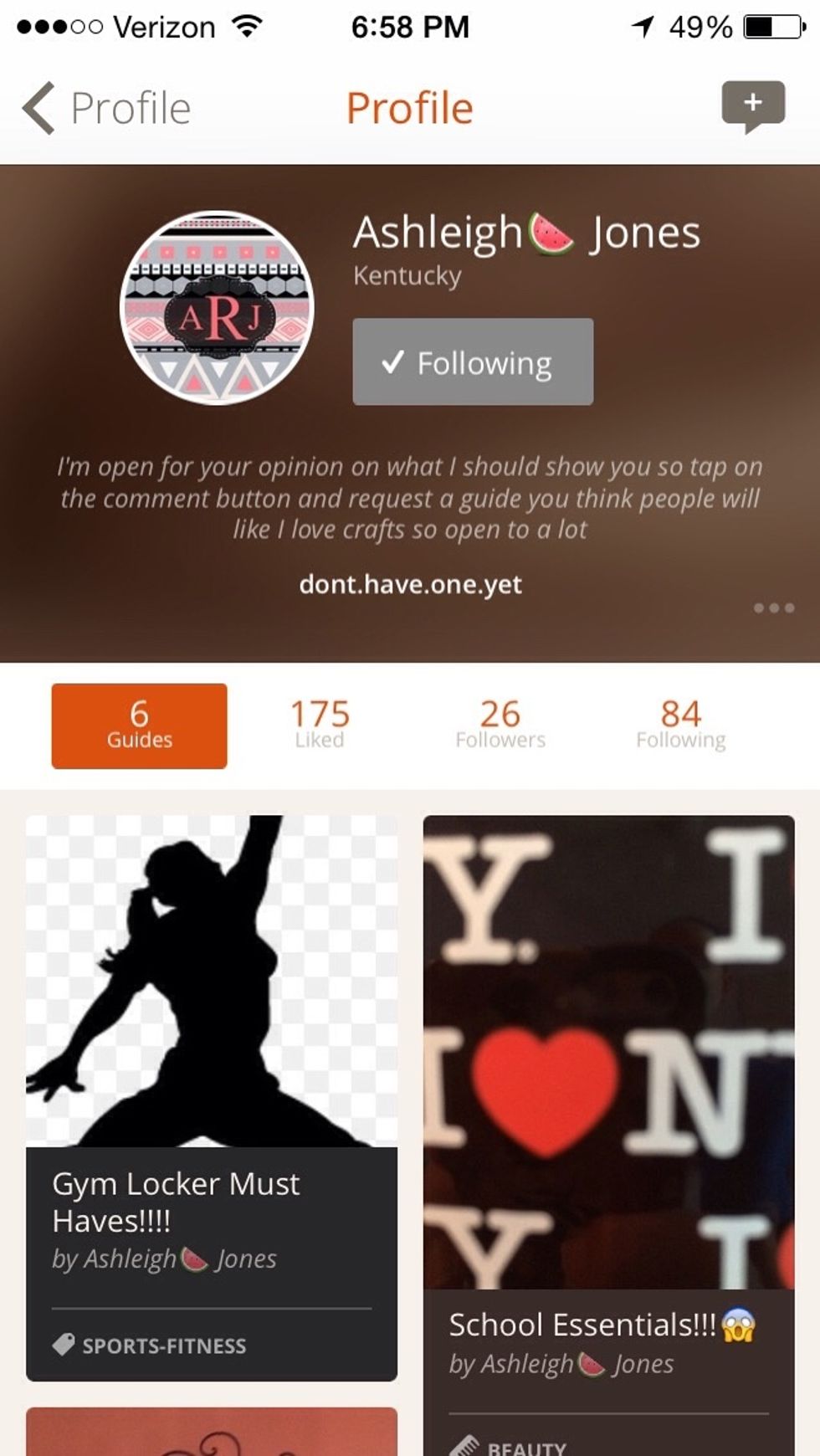View the 26 Followers list
The height and width of the screenshot is (1456, 820).
tap(500, 725)
